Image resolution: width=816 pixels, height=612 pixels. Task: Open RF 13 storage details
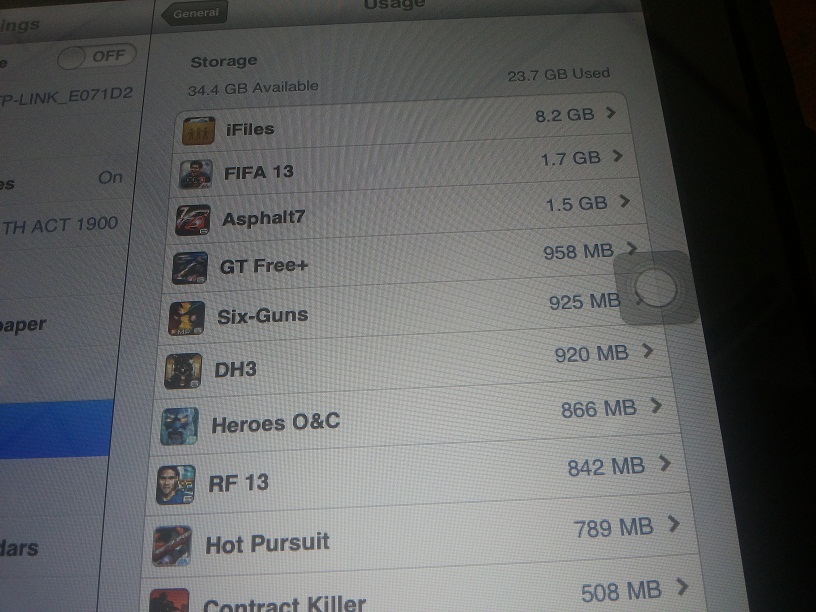click(x=400, y=478)
